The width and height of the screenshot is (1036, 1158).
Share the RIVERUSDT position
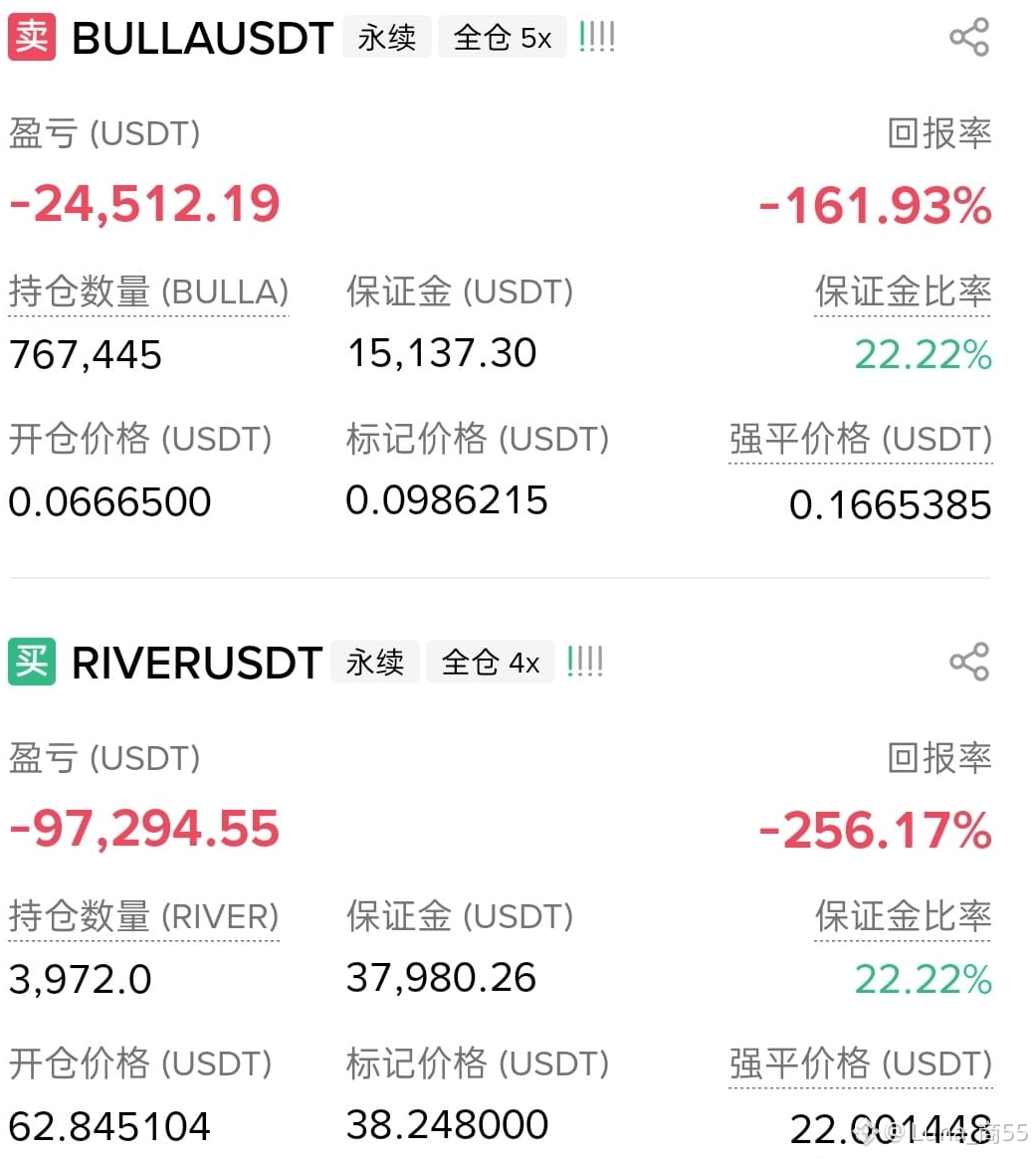(x=968, y=661)
